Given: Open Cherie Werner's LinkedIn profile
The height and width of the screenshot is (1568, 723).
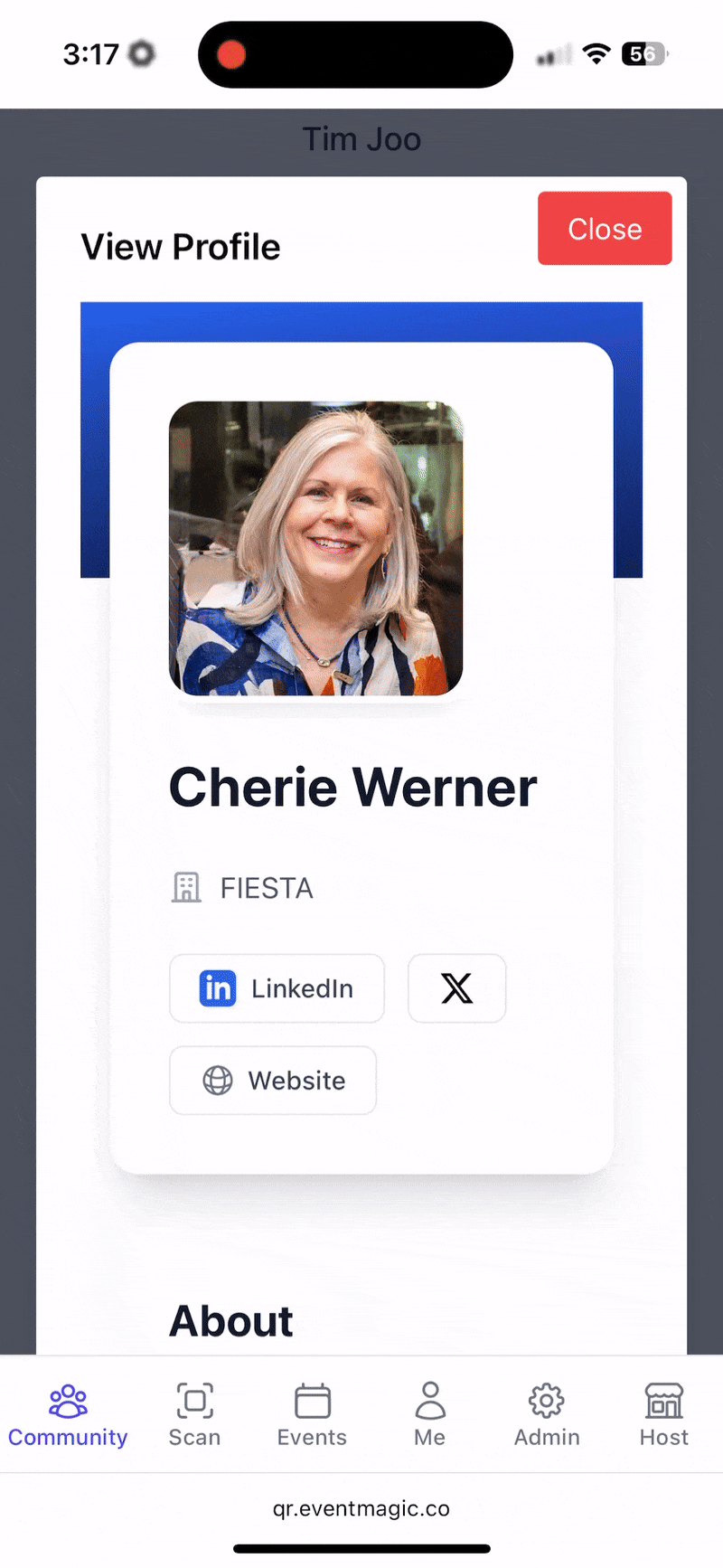Looking at the screenshot, I should (277, 988).
